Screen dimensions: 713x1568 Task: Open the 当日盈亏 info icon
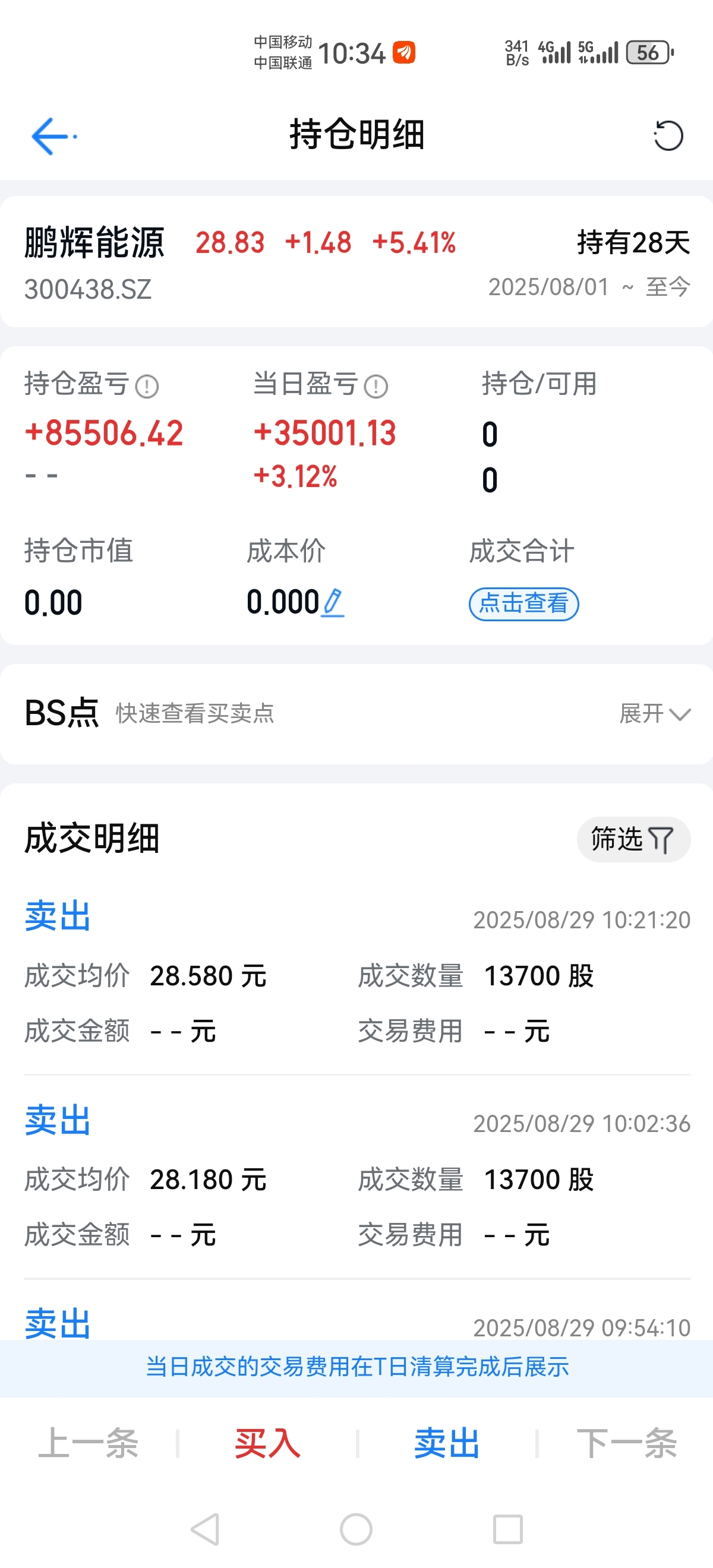point(376,386)
